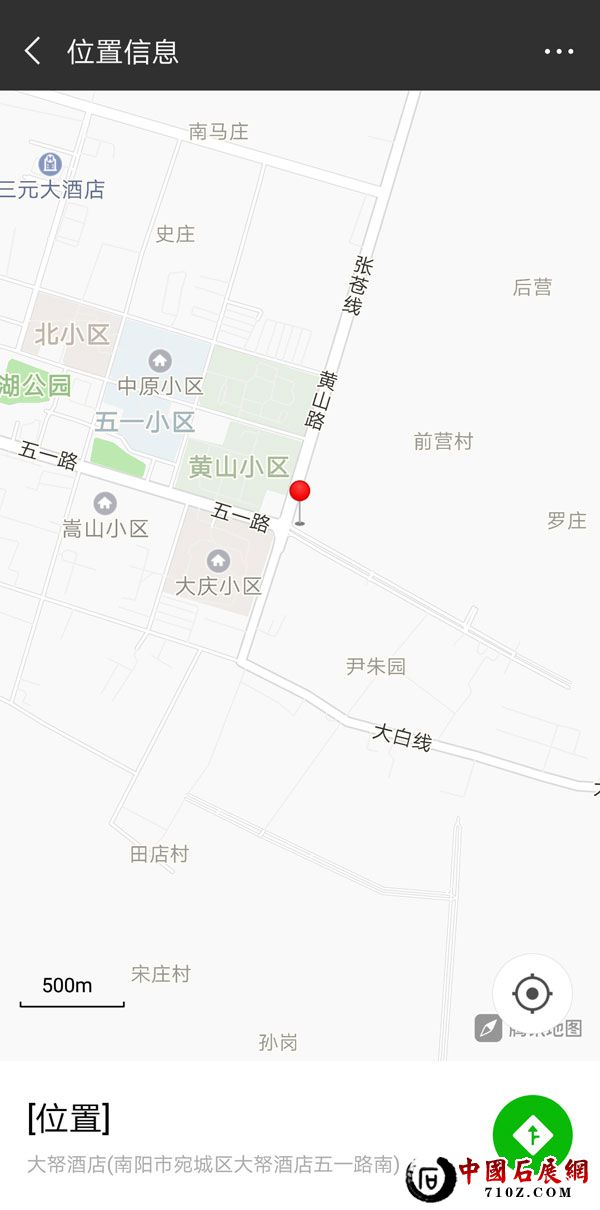600x1210 pixels.
Task: Start navigation with the green directions button
Action: (533, 1134)
